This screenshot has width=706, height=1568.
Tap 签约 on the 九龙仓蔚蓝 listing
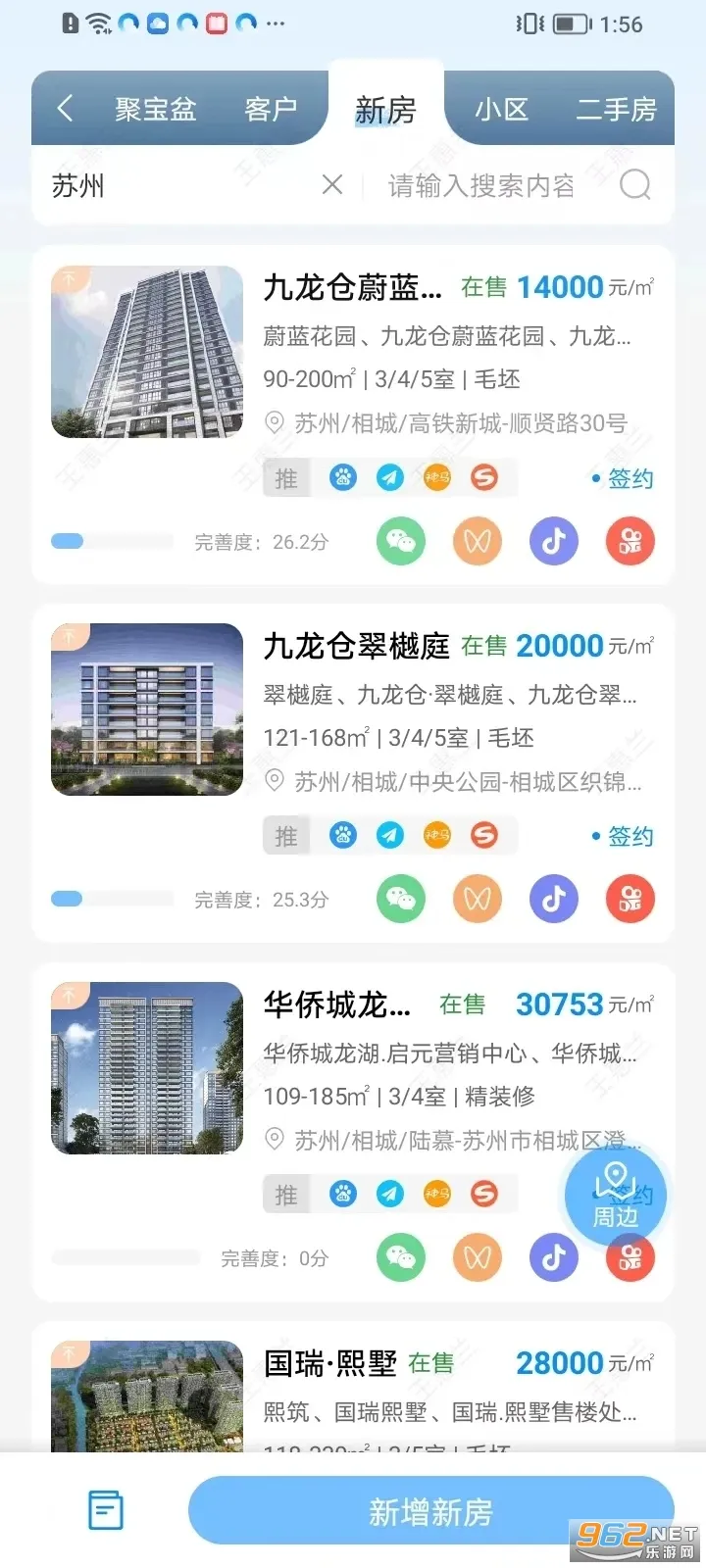click(x=630, y=478)
